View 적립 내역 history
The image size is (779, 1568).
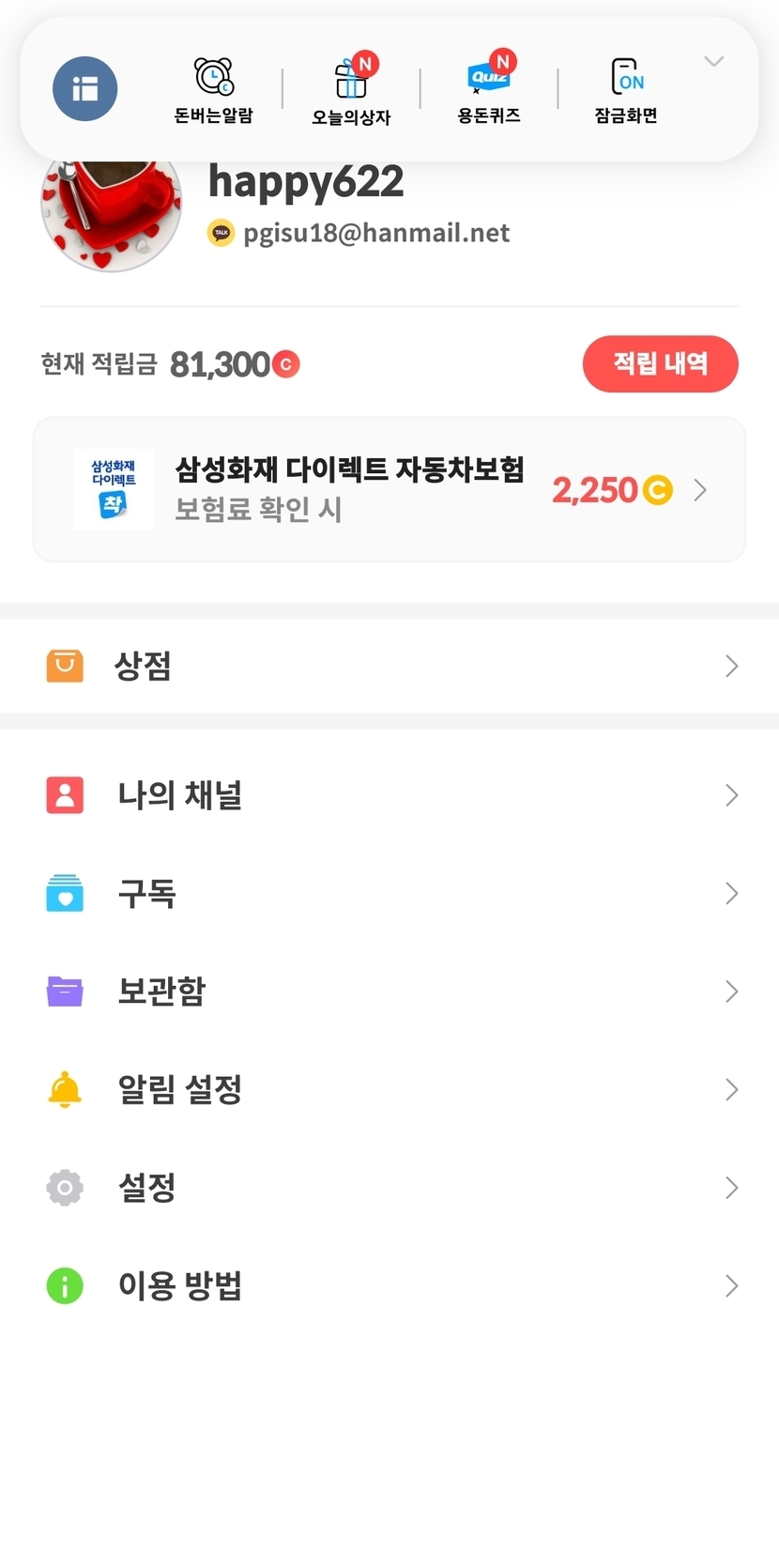click(x=660, y=363)
